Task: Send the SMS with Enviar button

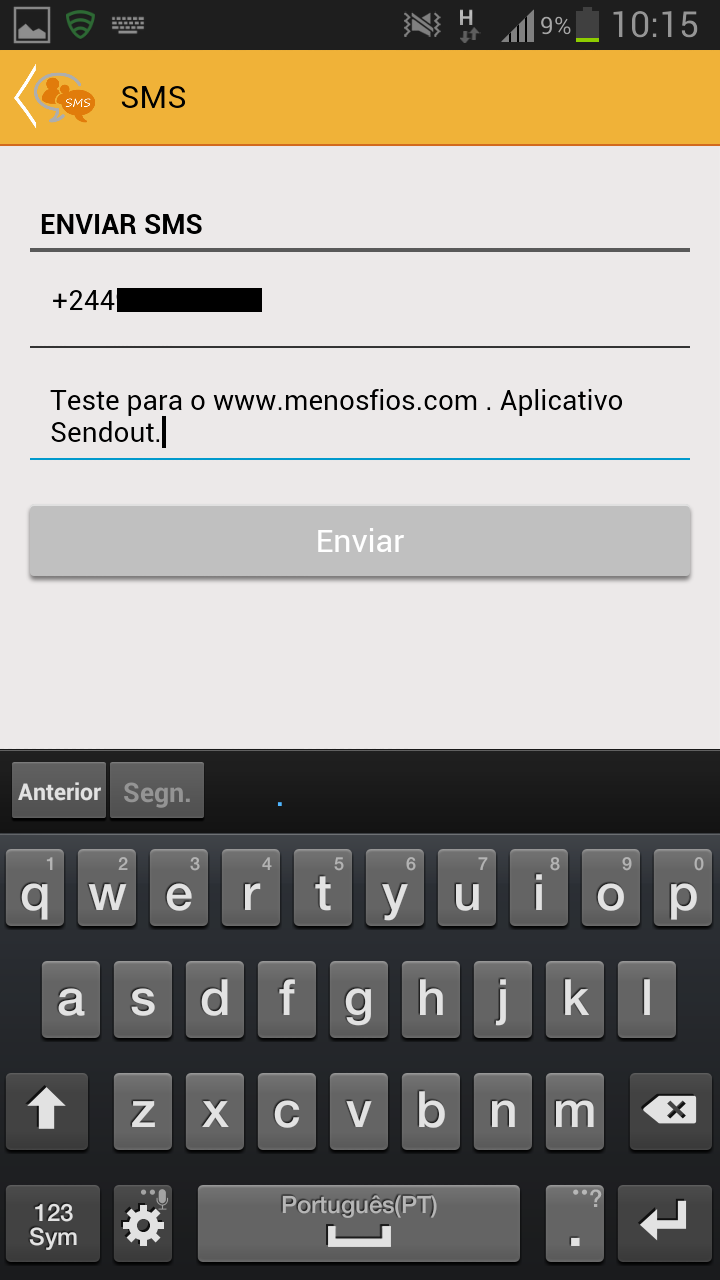Action: [x=360, y=541]
